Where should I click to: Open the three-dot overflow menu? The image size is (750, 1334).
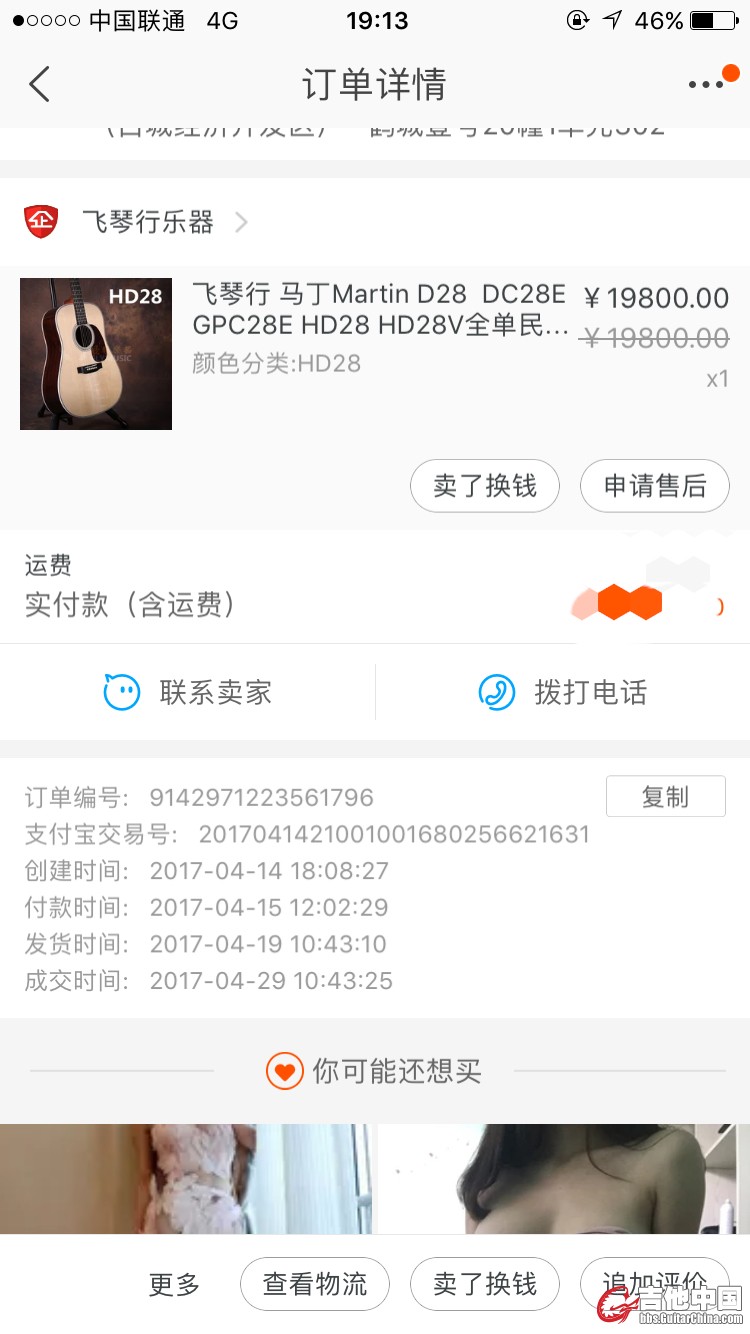coord(706,84)
